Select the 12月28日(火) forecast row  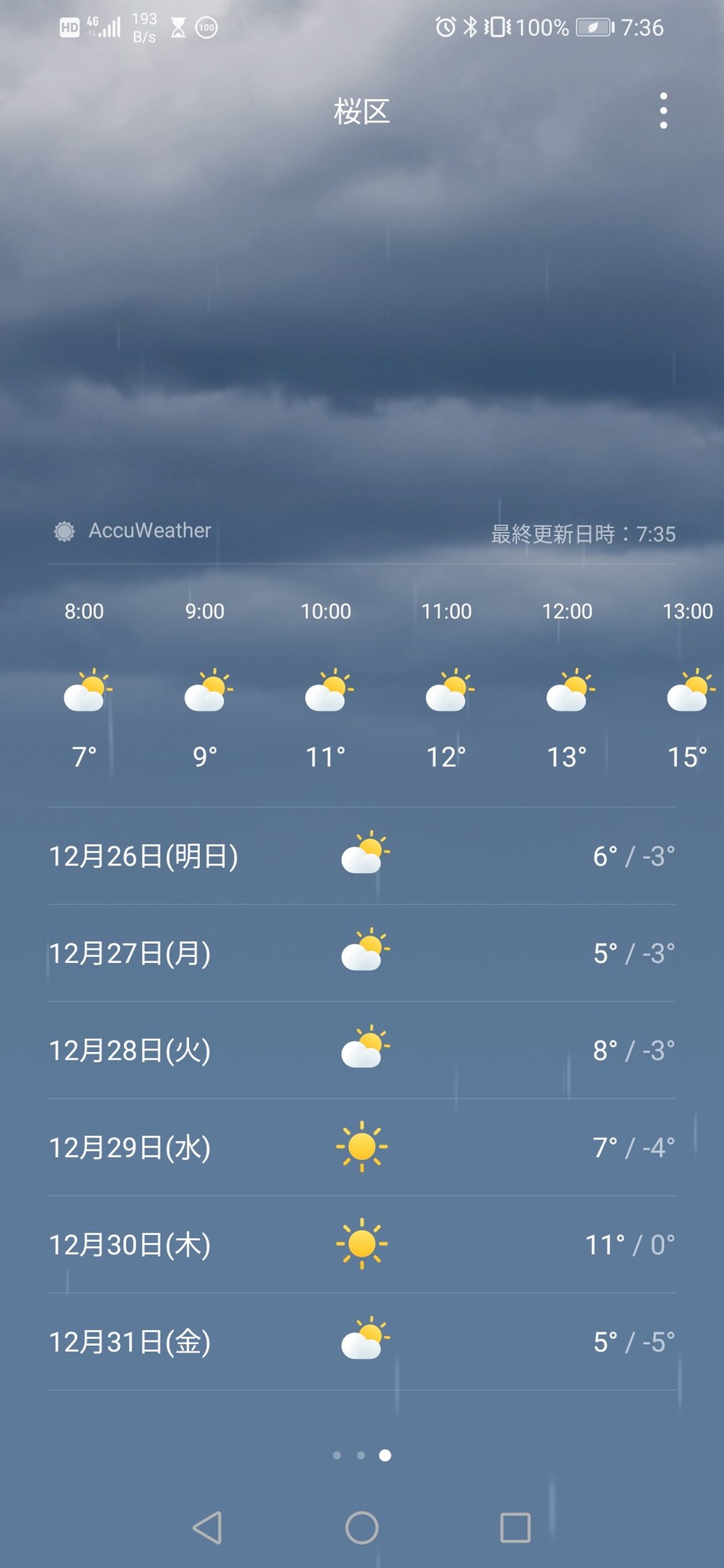(361, 1050)
